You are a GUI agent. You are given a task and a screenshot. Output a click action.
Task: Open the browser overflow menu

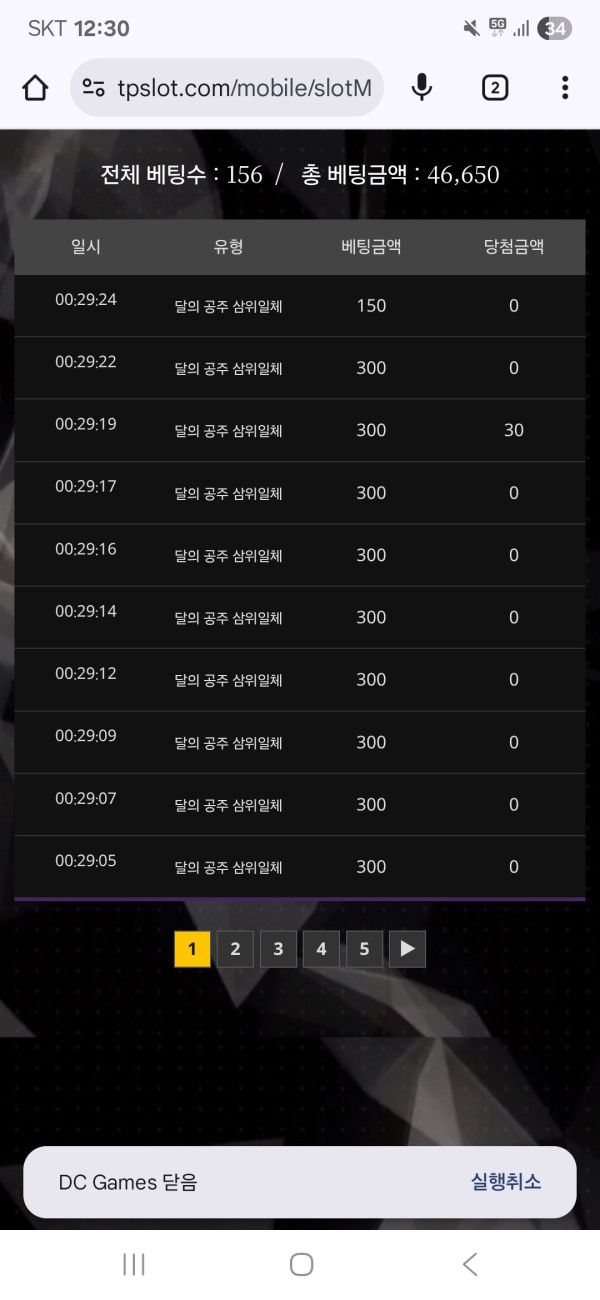tap(565, 88)
